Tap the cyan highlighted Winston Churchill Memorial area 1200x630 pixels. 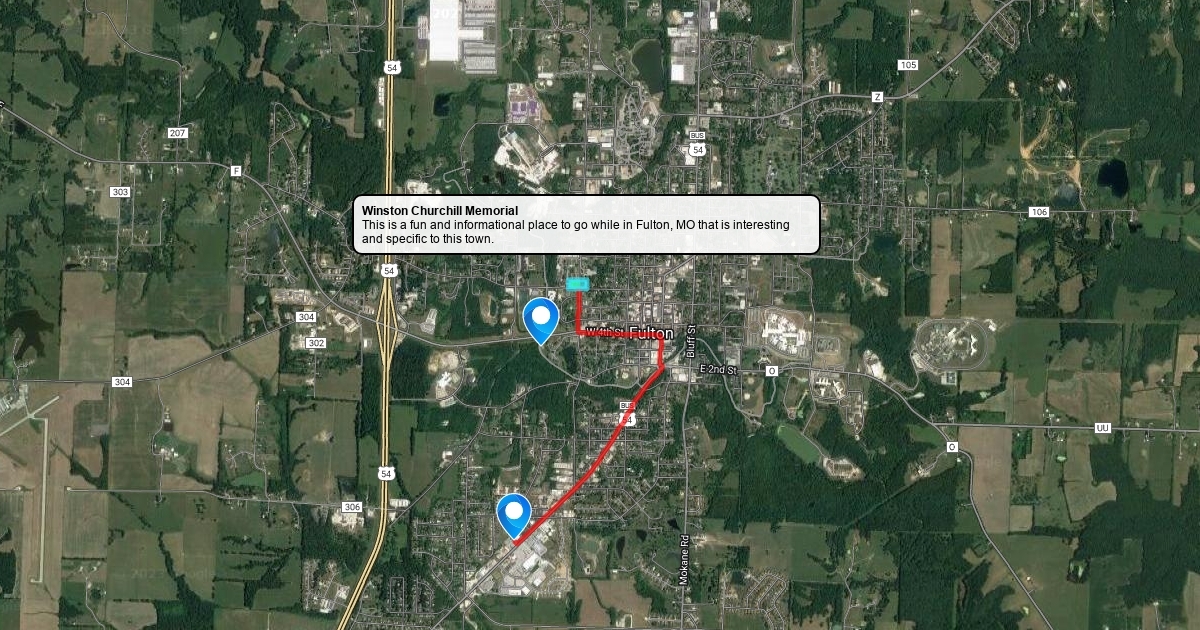tap(577, 285)
